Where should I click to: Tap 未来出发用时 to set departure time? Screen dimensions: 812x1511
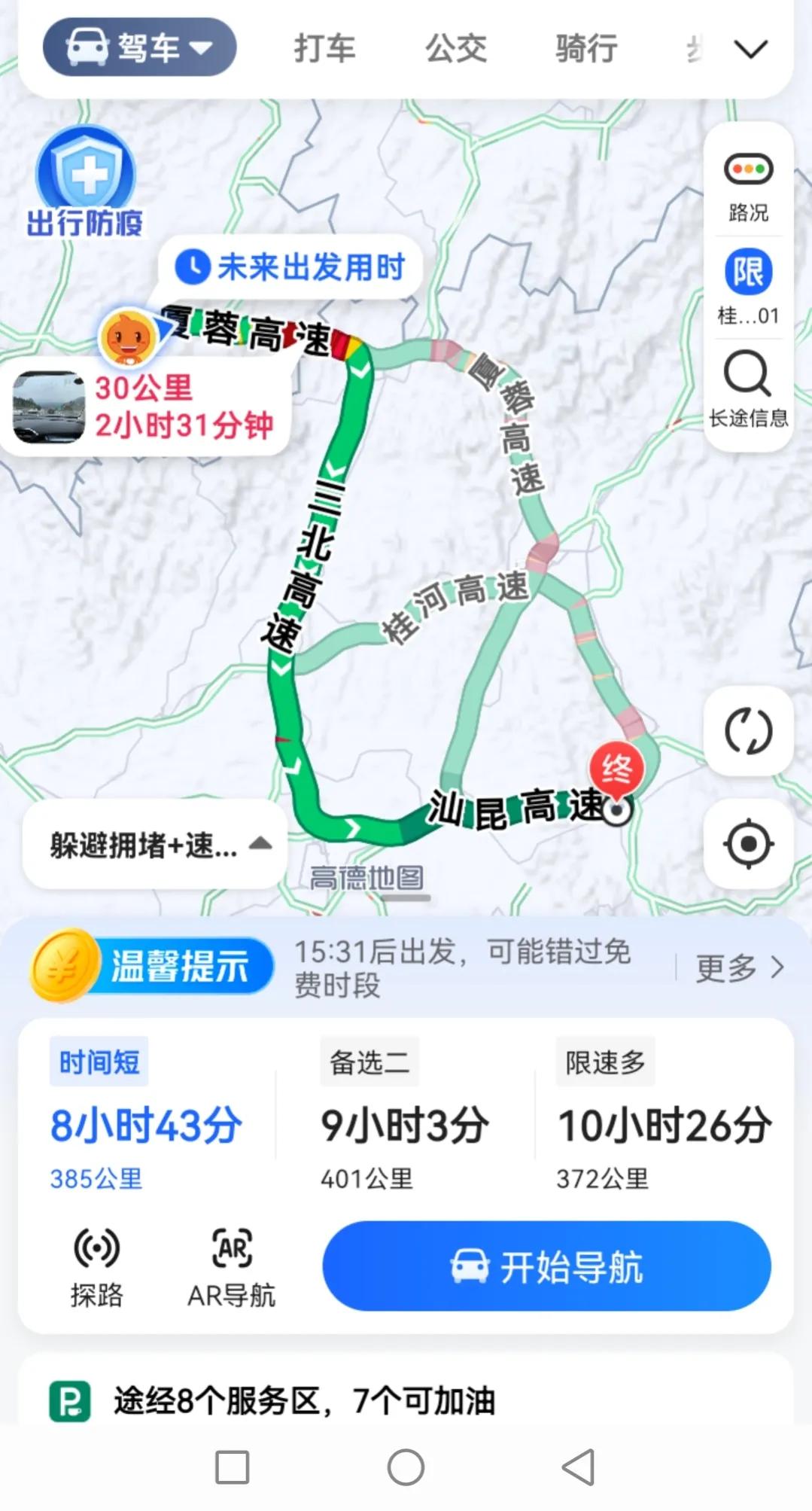click(x=290, y=267)
